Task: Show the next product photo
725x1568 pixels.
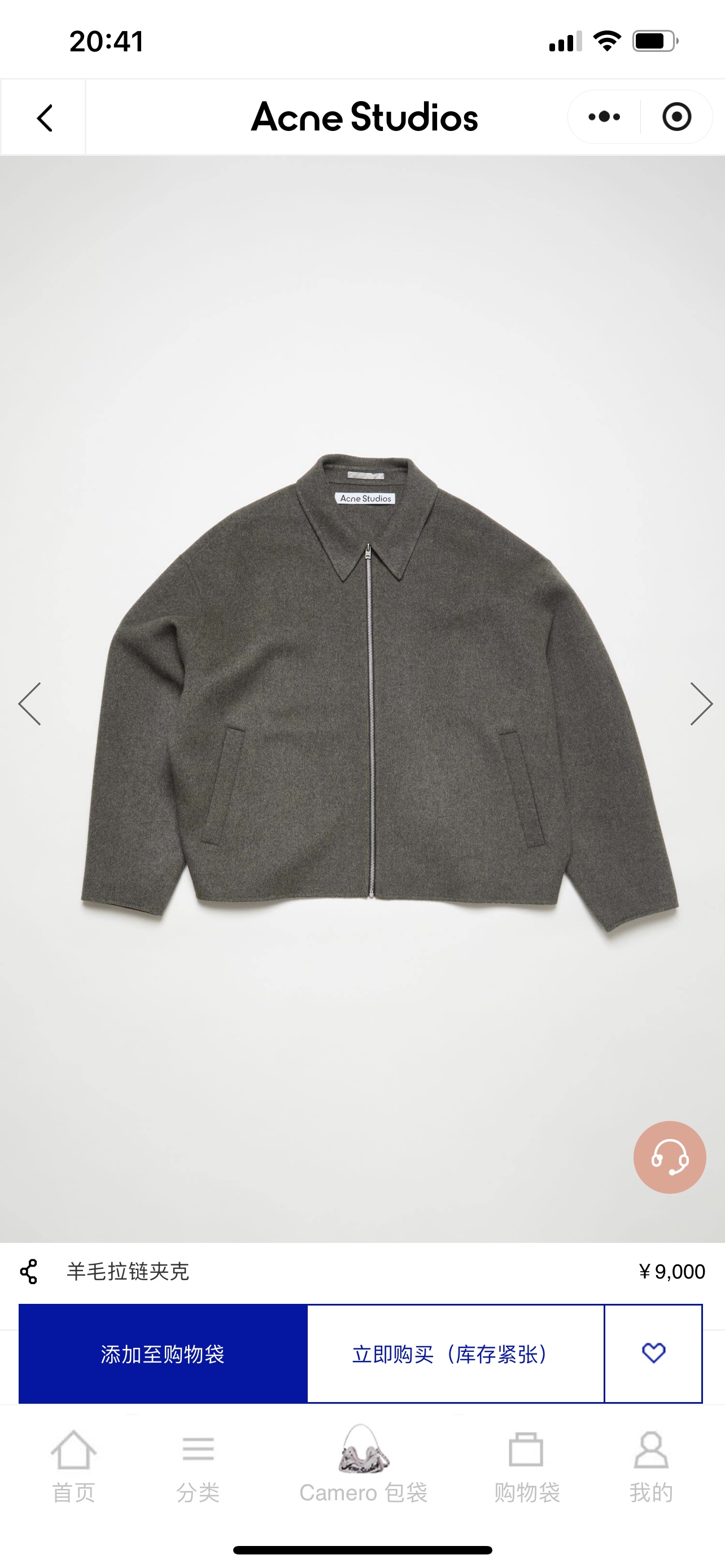Action: point(701,704)
